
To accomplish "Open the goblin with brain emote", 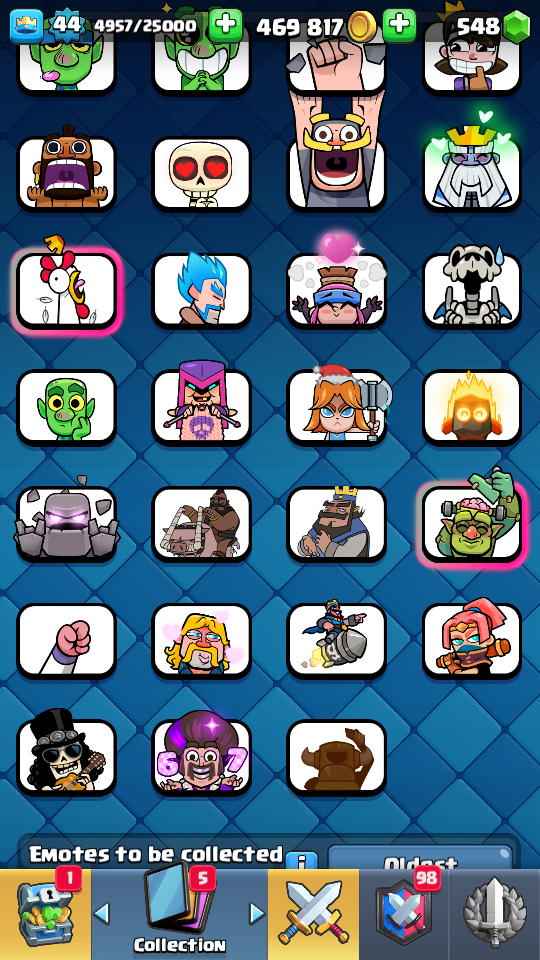I will pyautogui.click(x=471, y=523).
